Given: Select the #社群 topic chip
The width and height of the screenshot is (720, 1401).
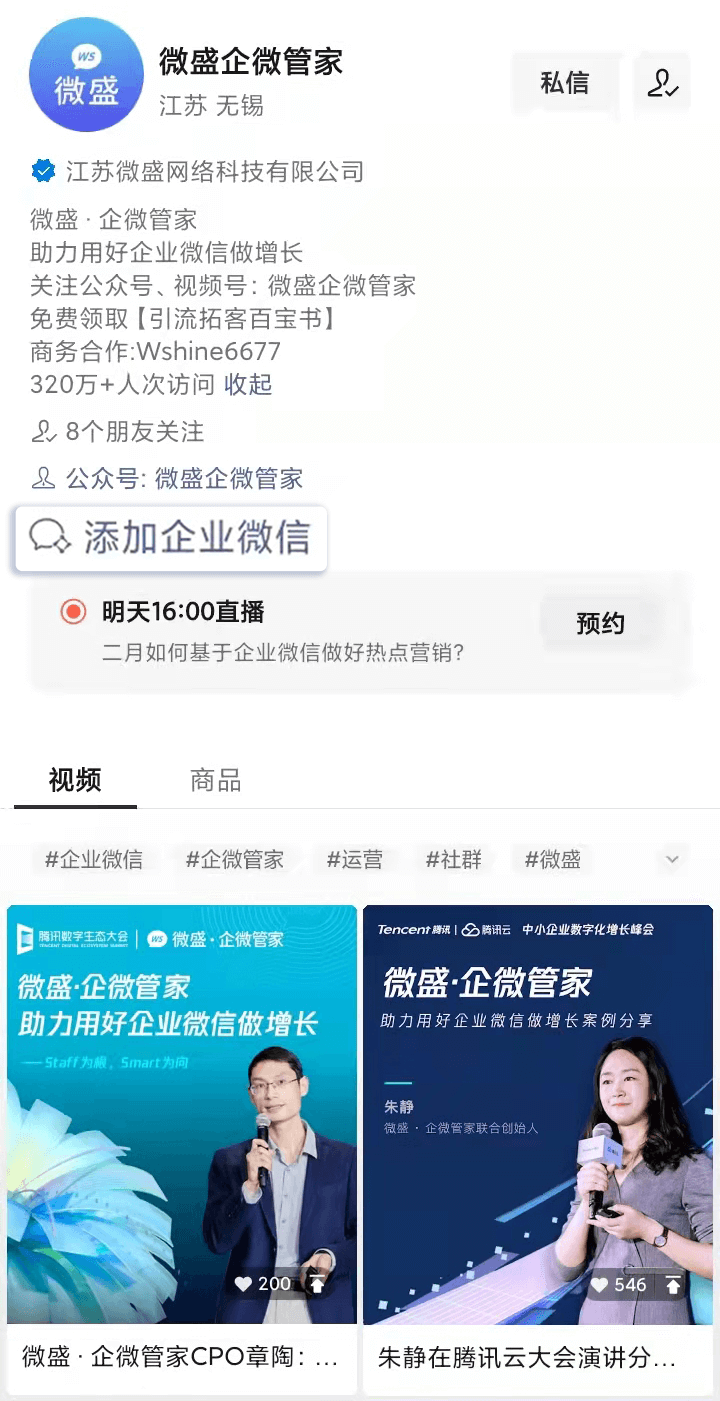Looking at the screenshot, I should [454, 859].
